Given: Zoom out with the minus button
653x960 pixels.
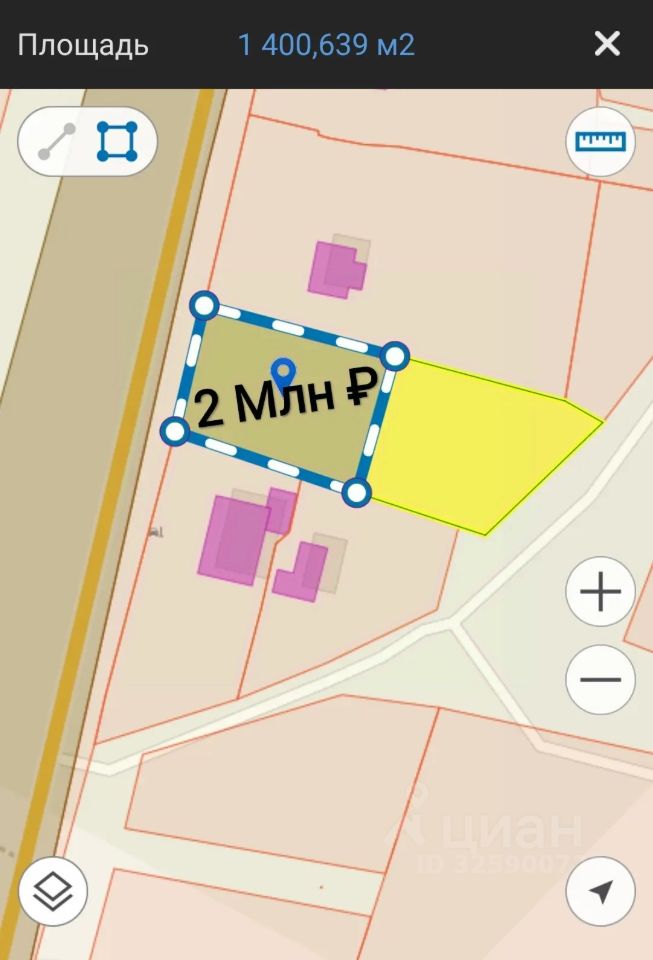Looking at the screenshot, I should pos(600,680).
